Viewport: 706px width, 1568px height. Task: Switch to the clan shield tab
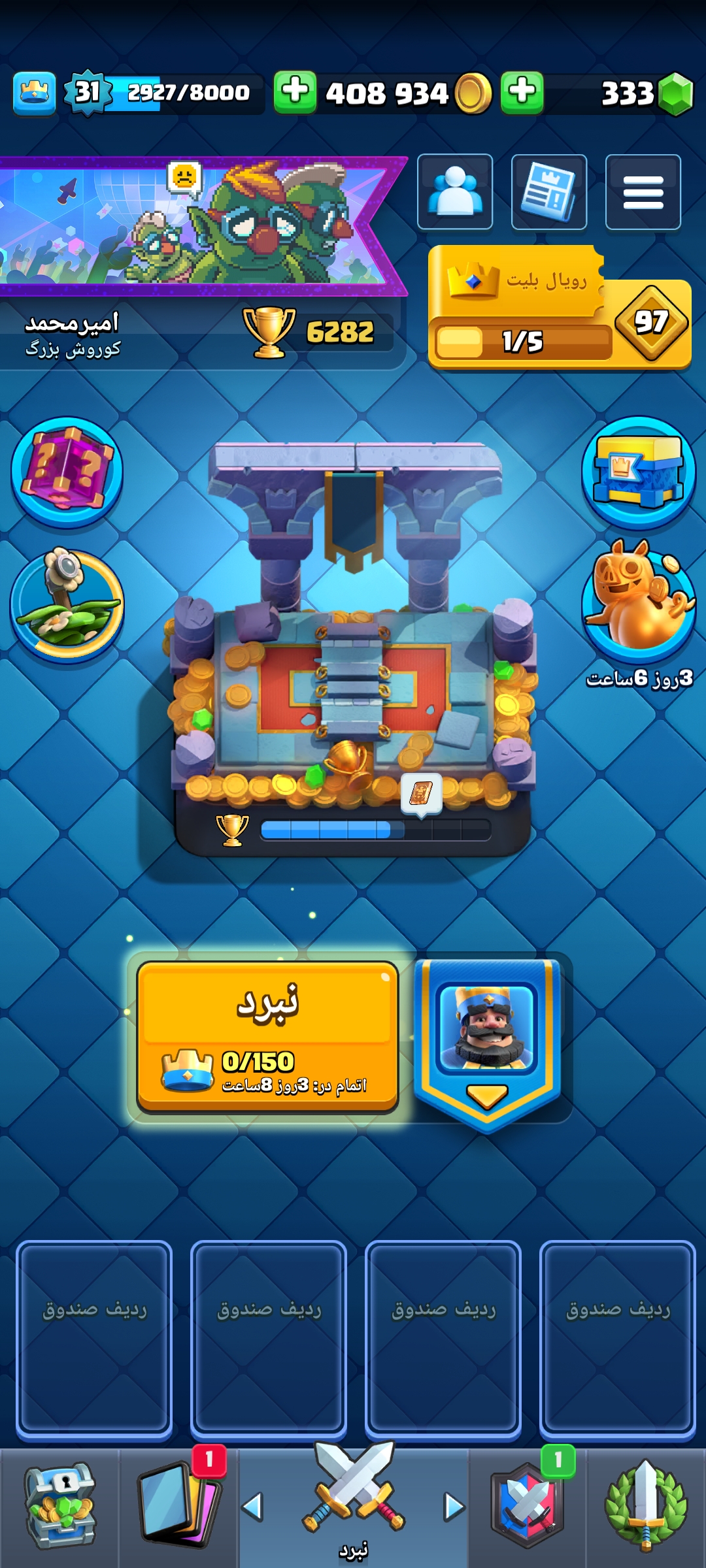click(x=528, y=1506)
